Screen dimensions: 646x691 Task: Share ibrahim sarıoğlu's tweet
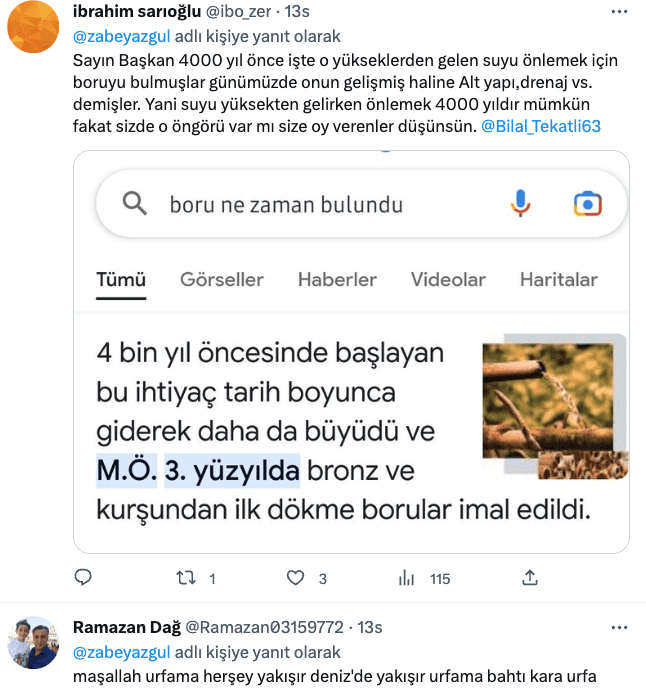tap(531, 578)
